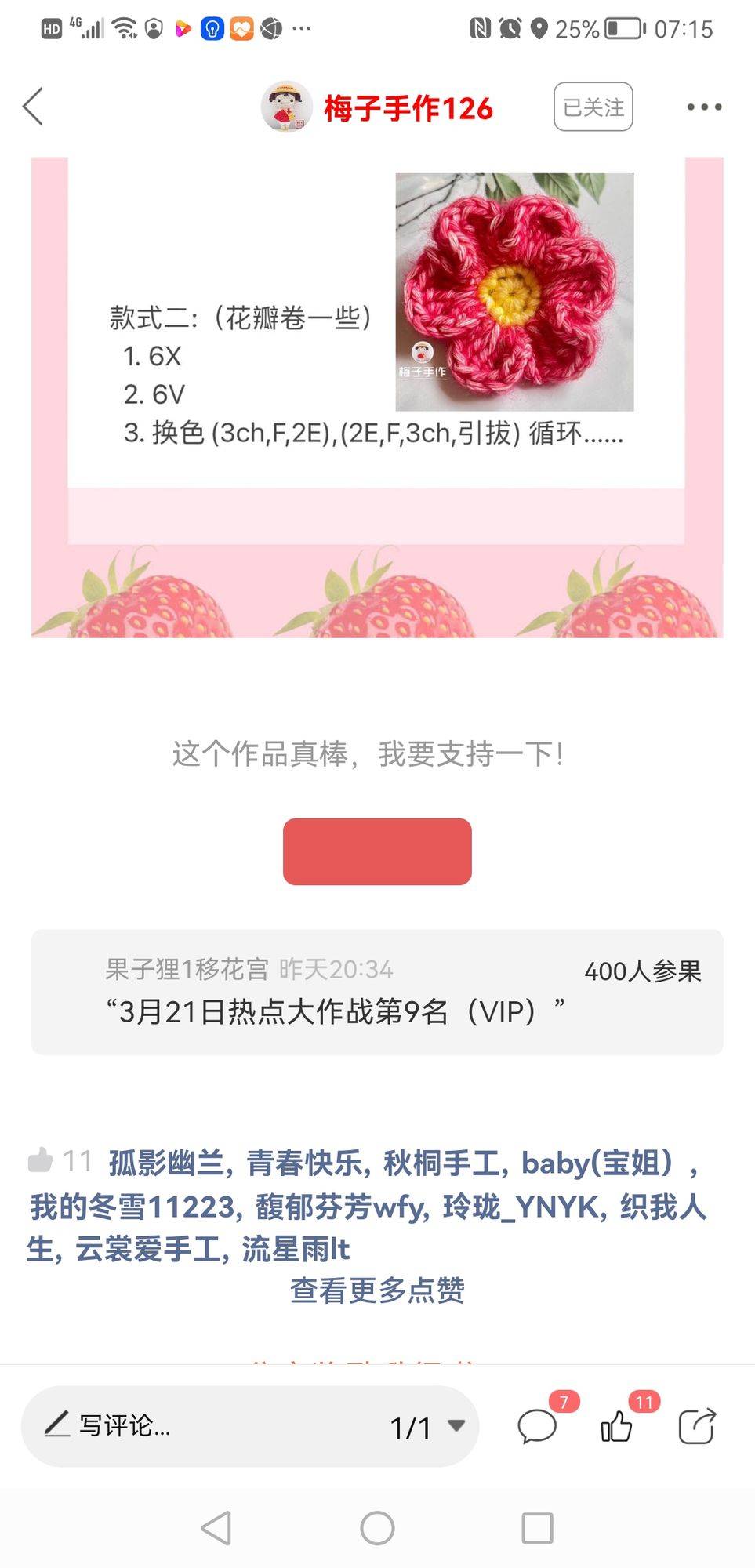Open 孤影幽兰's profile from the likes
The image size is (755, 1568).
tap(166, 1163)
